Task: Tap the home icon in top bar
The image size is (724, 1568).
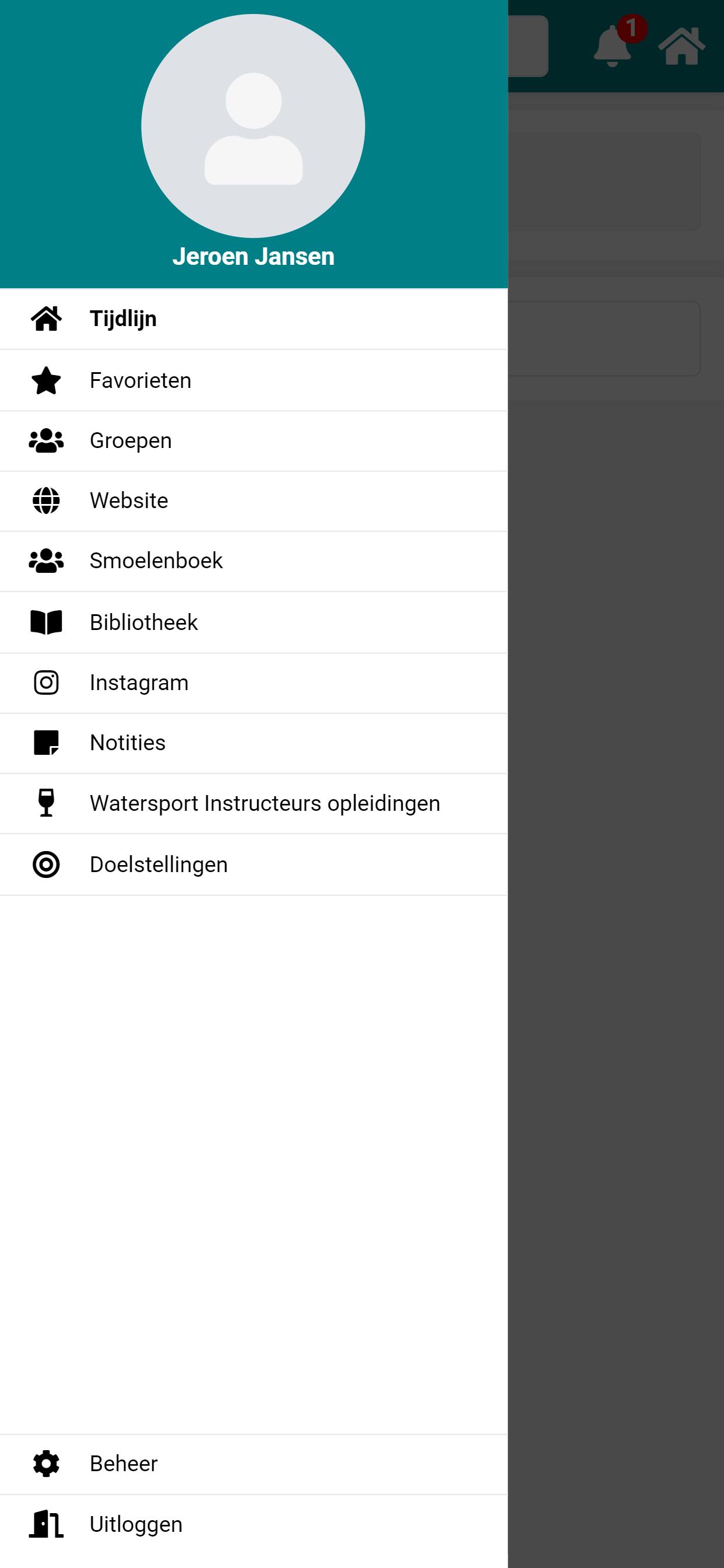Action: pyautogui.click(x=681, y=45)
